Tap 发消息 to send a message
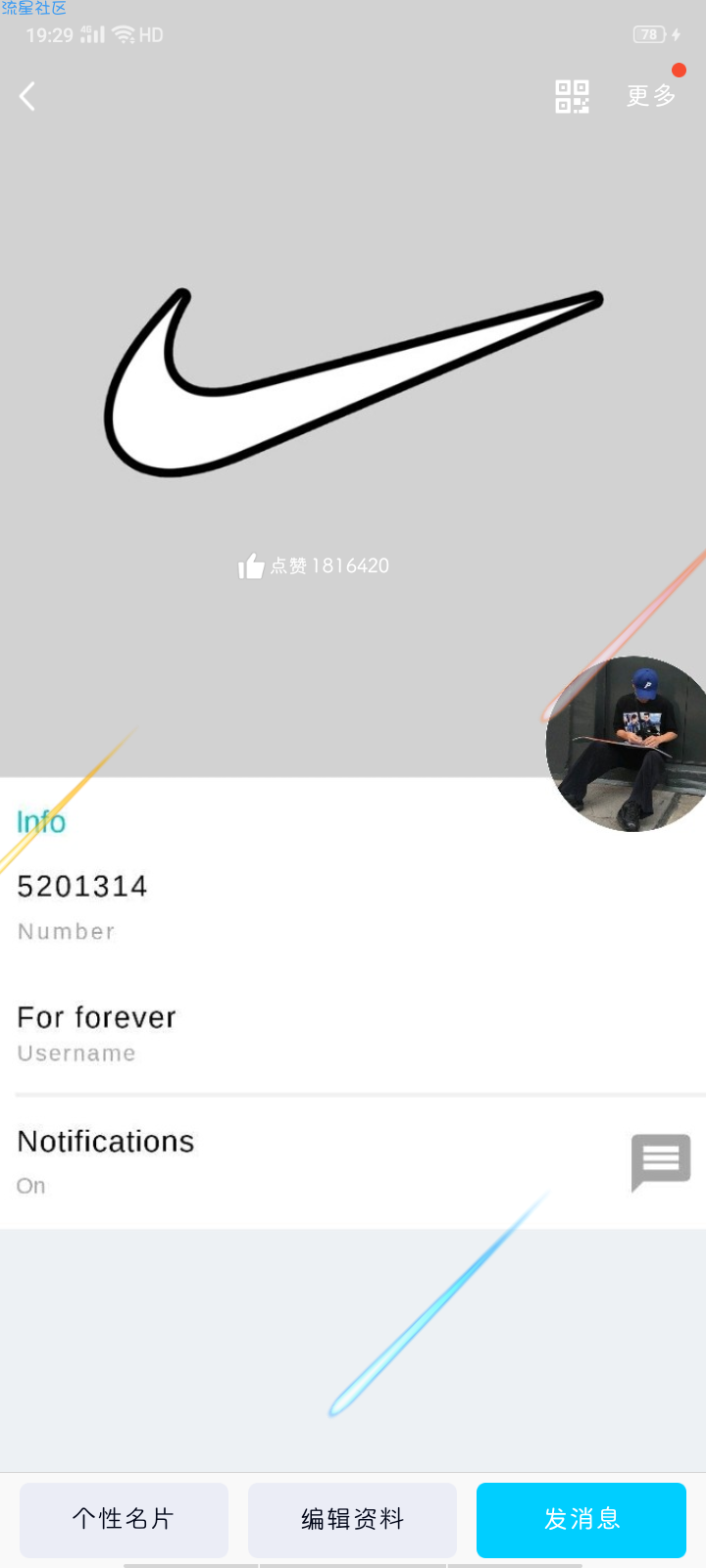This screenshot has width=706, height=1568. coord(581,1519)
